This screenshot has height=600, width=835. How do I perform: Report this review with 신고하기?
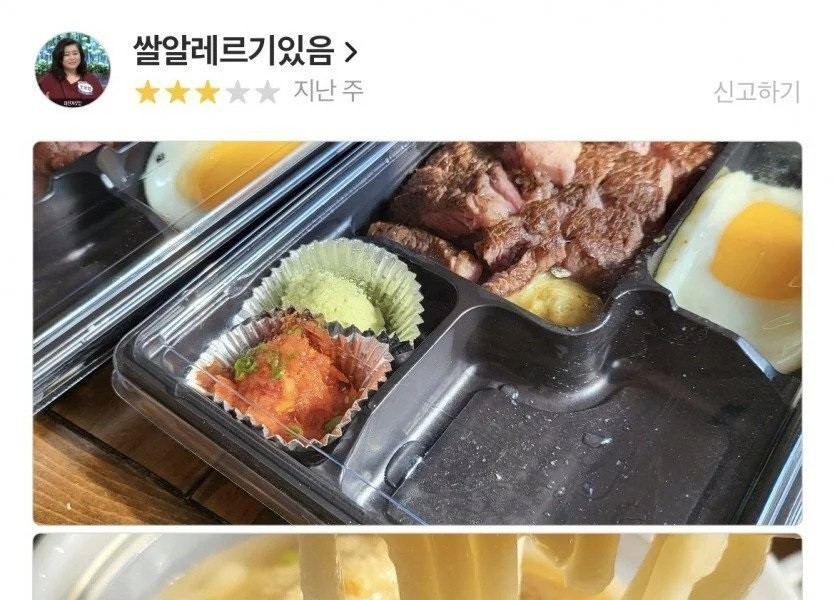pos(756,92)
